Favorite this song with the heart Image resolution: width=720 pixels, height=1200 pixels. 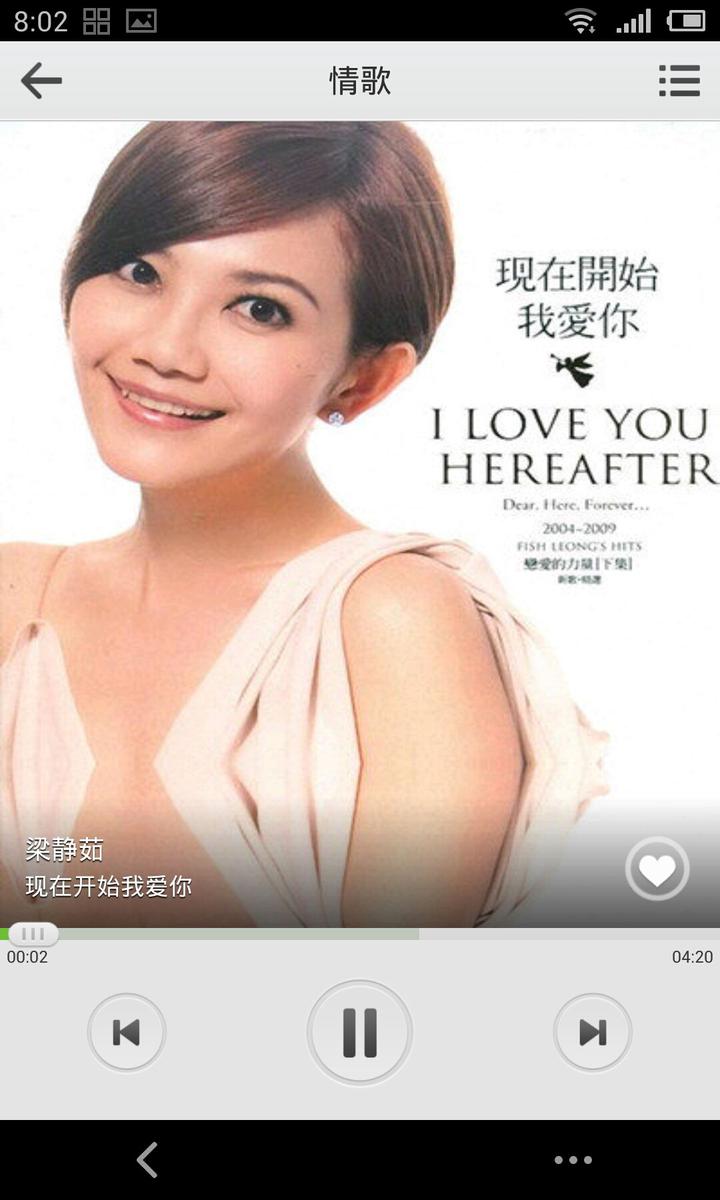click(x=657, y=870)
